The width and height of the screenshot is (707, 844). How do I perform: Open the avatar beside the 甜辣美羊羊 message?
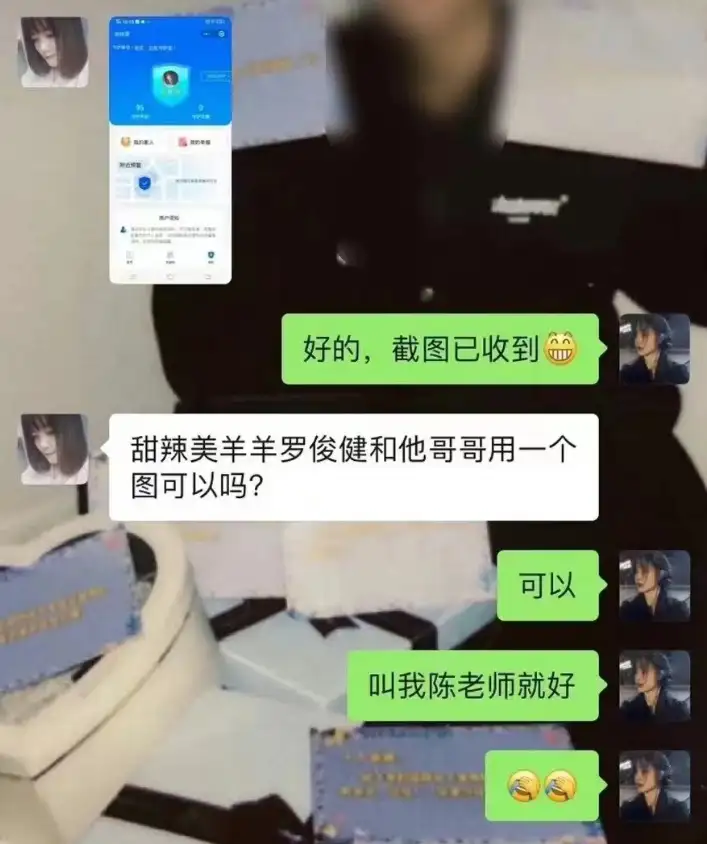(54, 449)
